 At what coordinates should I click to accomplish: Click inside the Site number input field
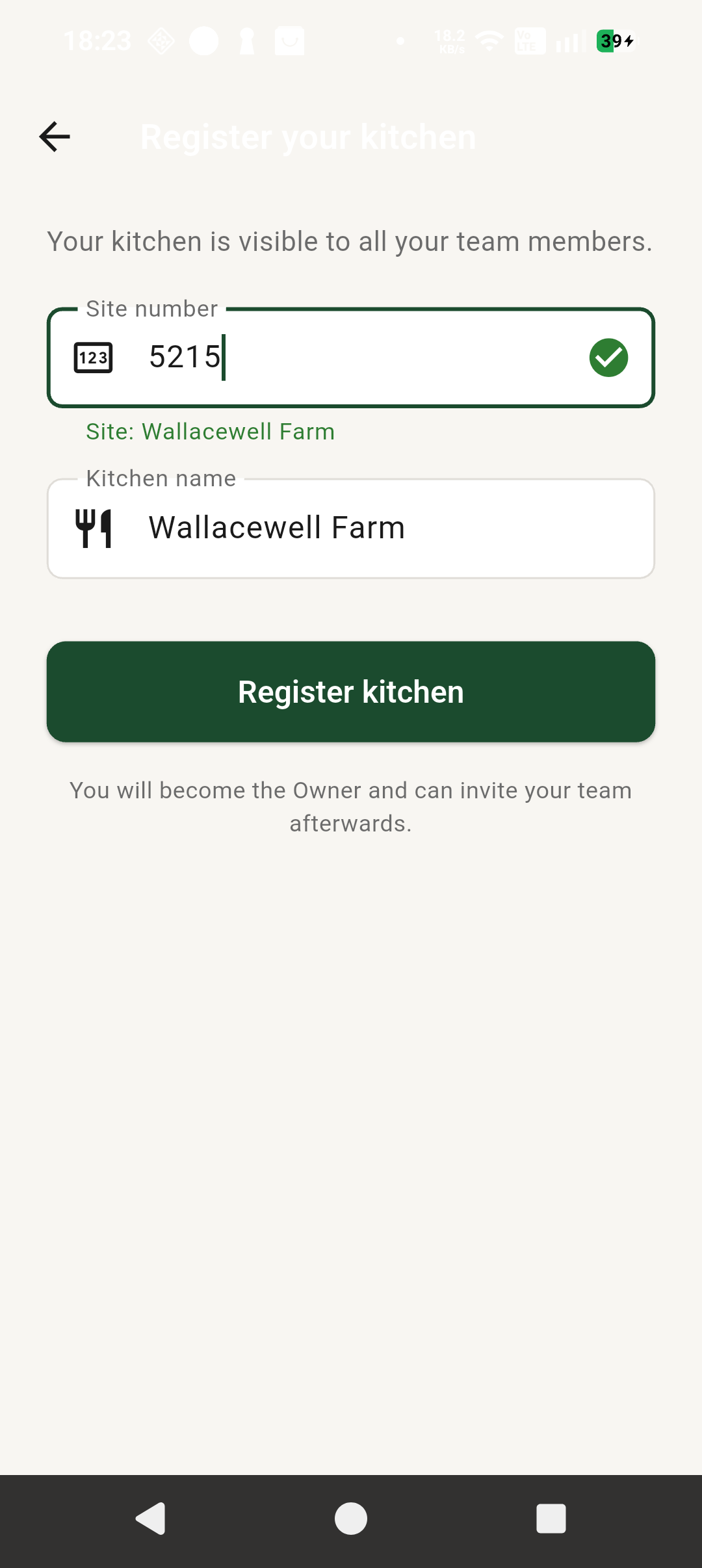pos(351,357)
